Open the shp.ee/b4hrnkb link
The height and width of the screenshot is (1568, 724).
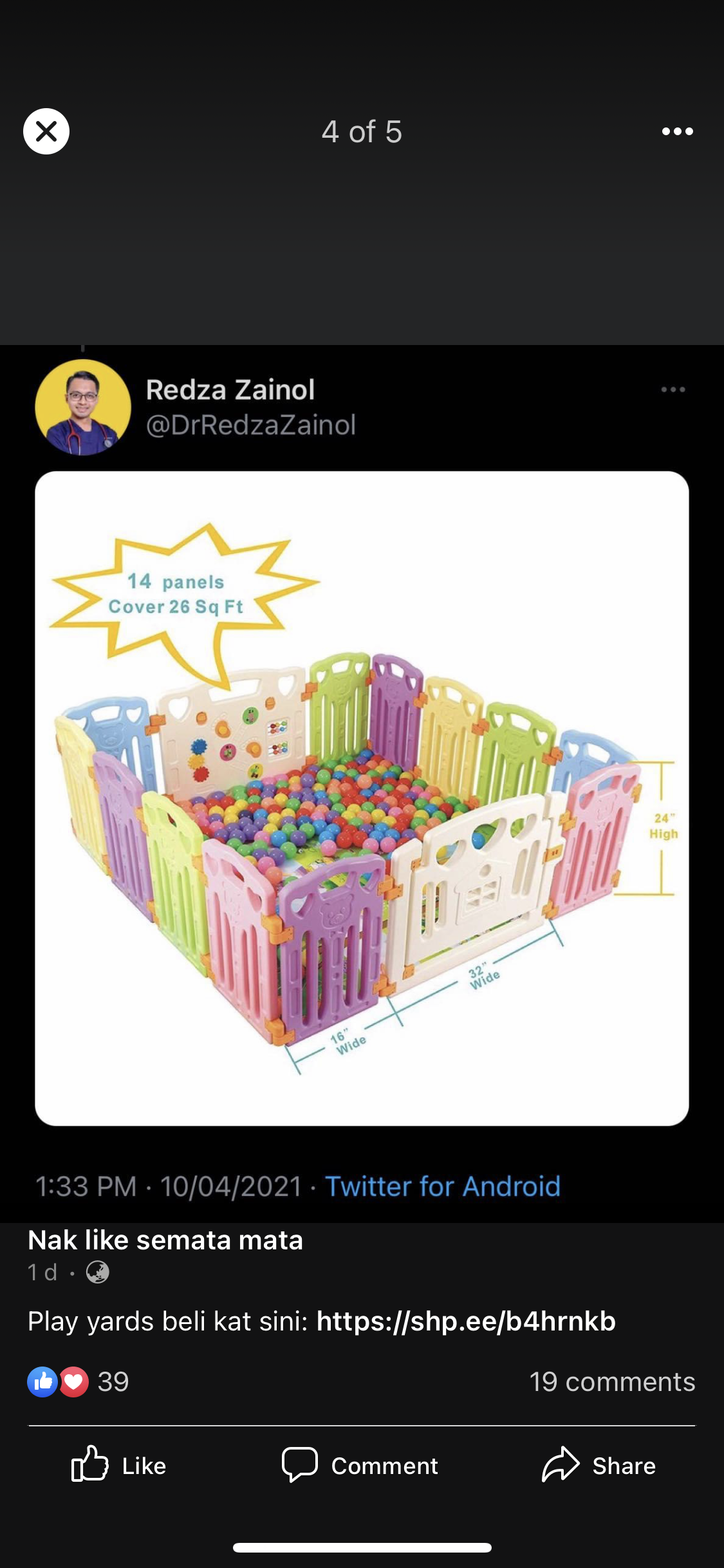coord(466,1321)
